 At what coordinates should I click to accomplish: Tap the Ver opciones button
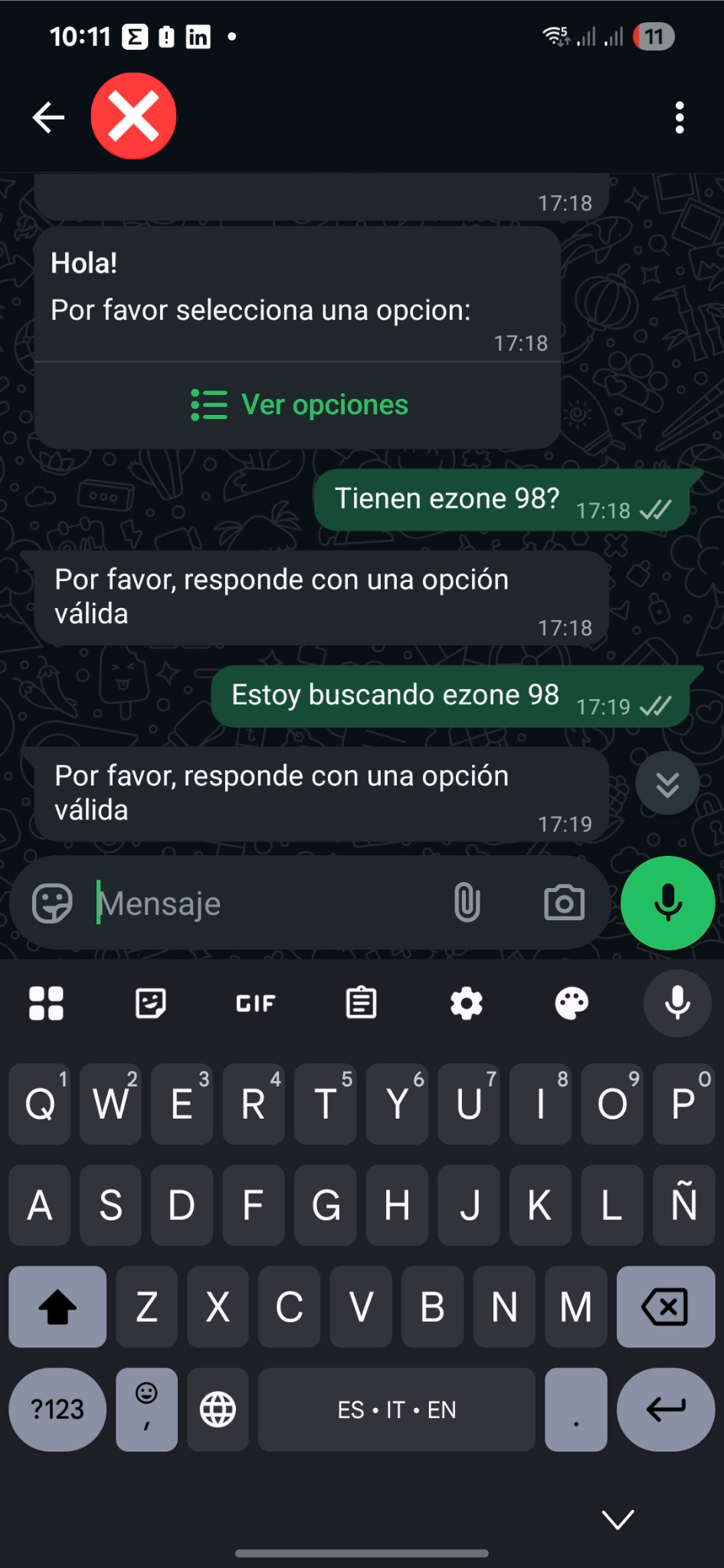[x=297, y=404]
